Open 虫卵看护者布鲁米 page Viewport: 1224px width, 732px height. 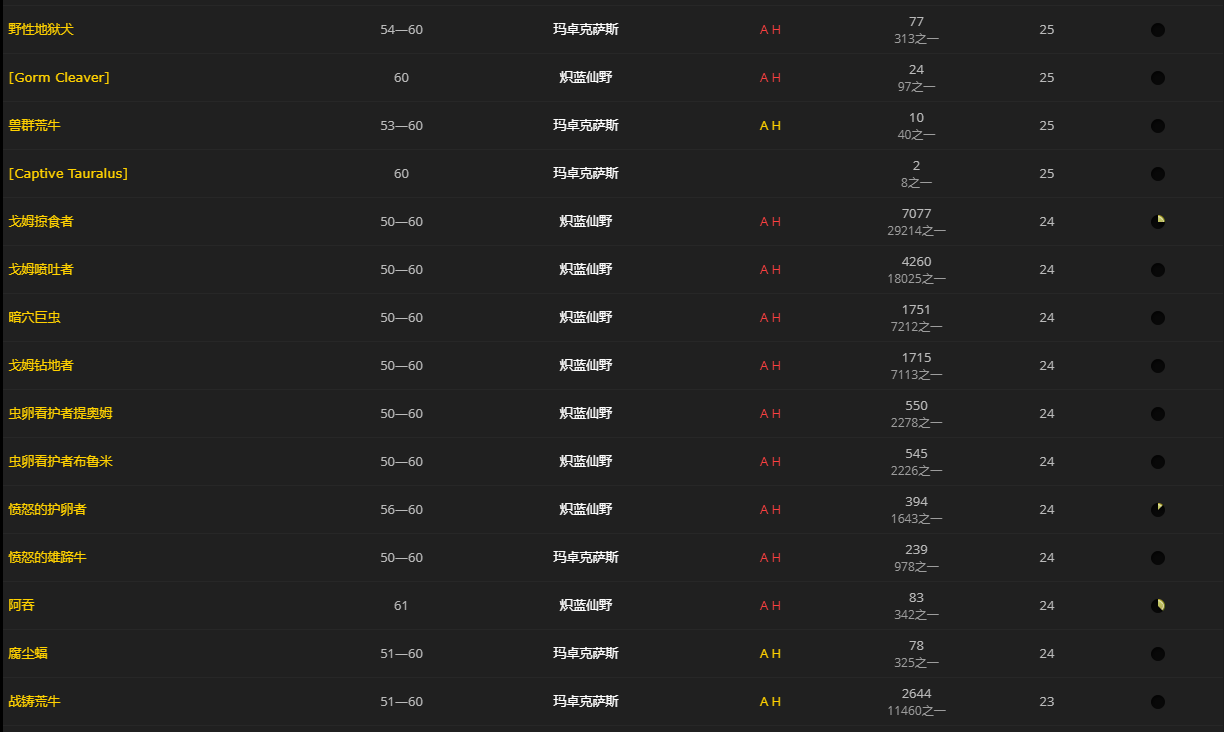(60, 462)
